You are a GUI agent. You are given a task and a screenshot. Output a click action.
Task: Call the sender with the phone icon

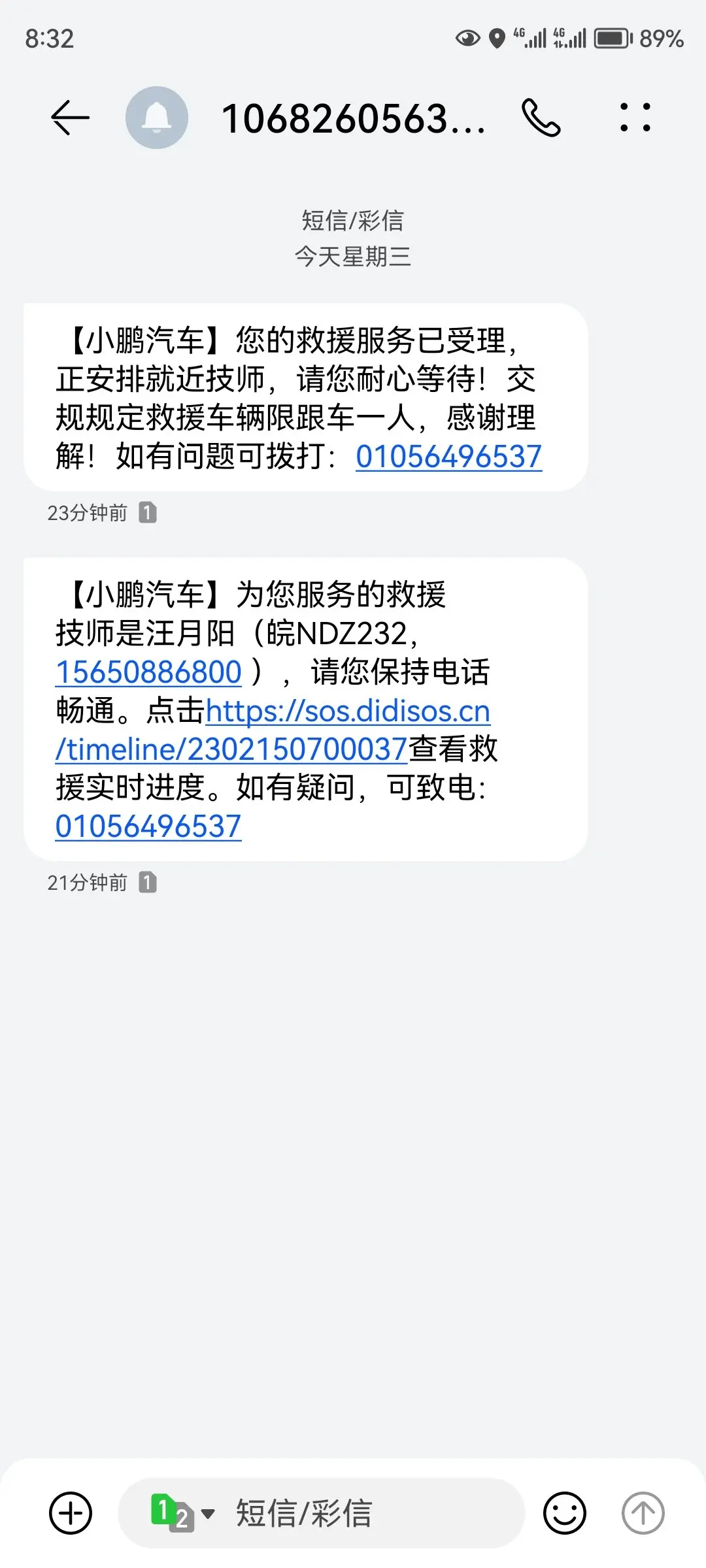pos(541,118)
